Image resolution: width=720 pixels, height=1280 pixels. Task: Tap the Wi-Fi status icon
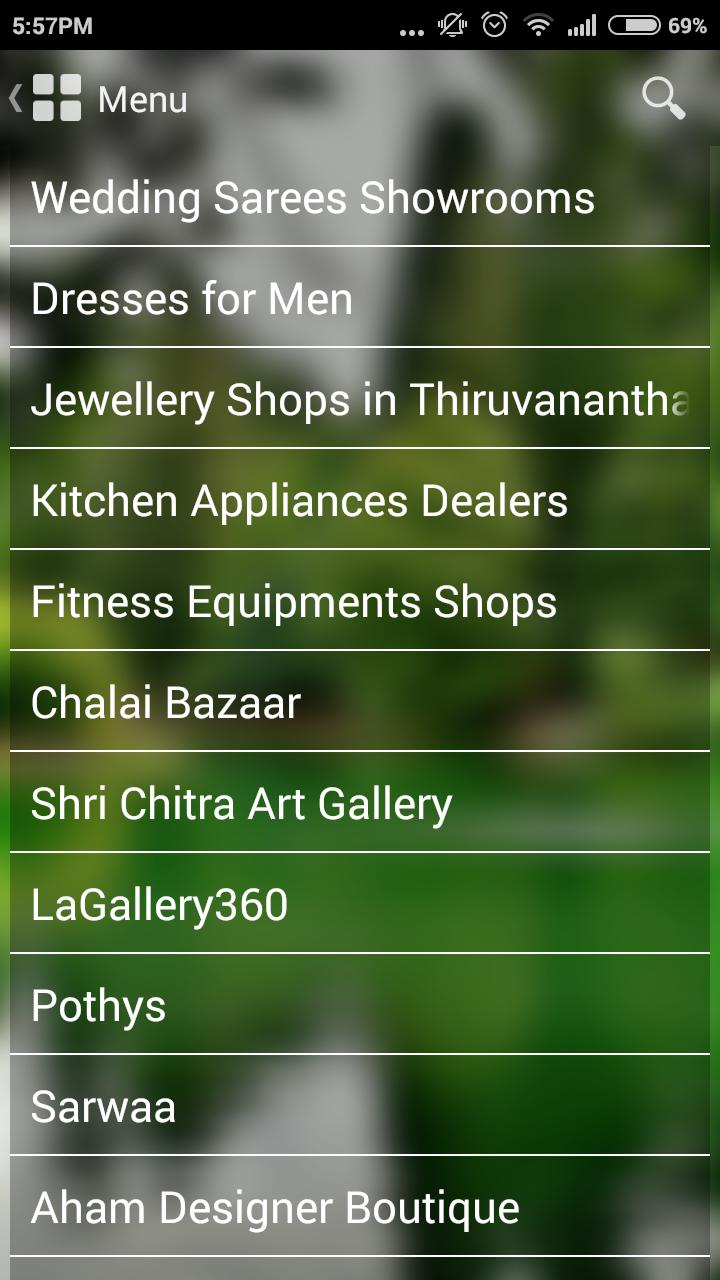(537, 26)
